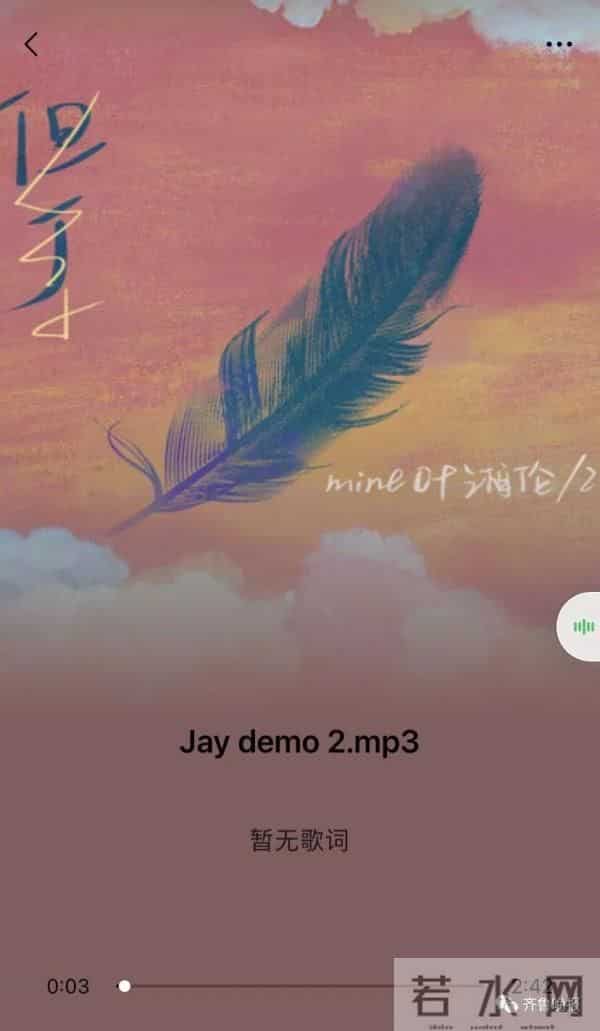Go back with the top arrow

(x=31, y=44)
